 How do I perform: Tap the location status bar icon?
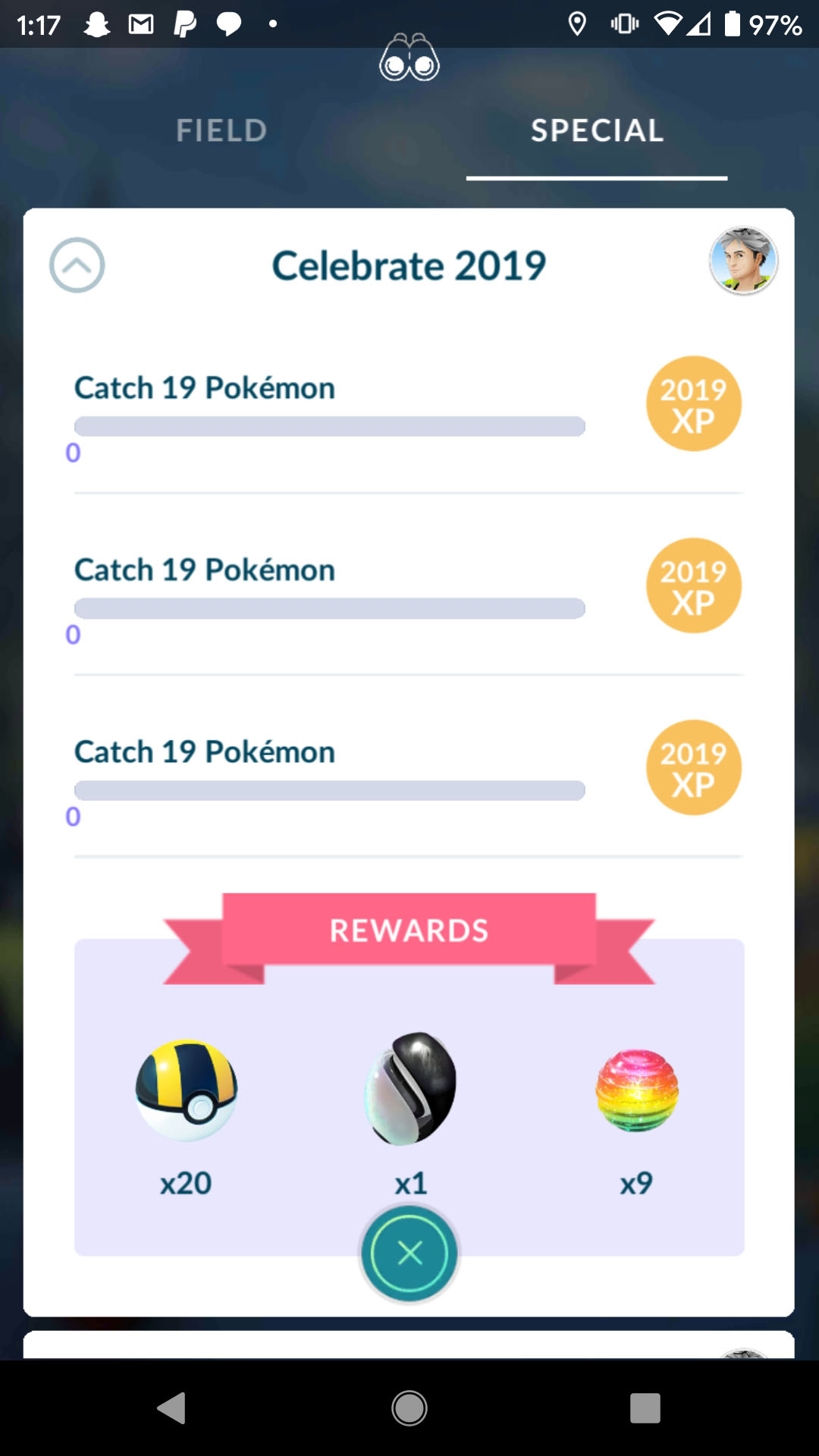[578, 23]
